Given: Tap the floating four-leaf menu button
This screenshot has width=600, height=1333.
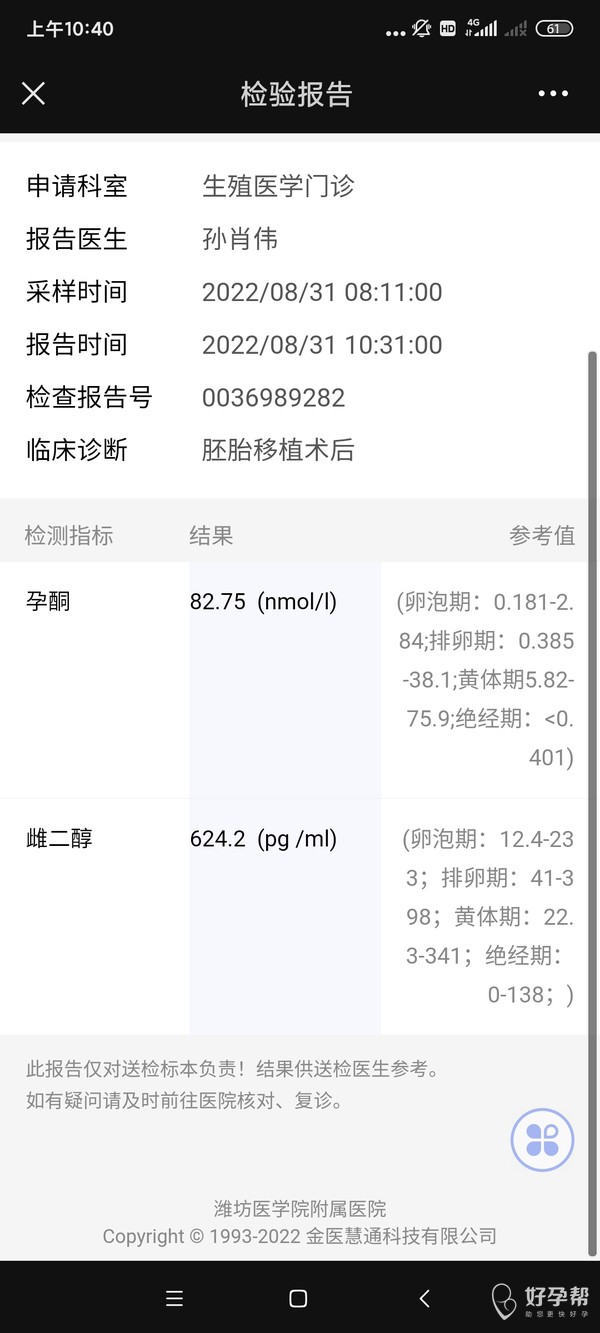Looking at the screenshot, I should 542,1140.
